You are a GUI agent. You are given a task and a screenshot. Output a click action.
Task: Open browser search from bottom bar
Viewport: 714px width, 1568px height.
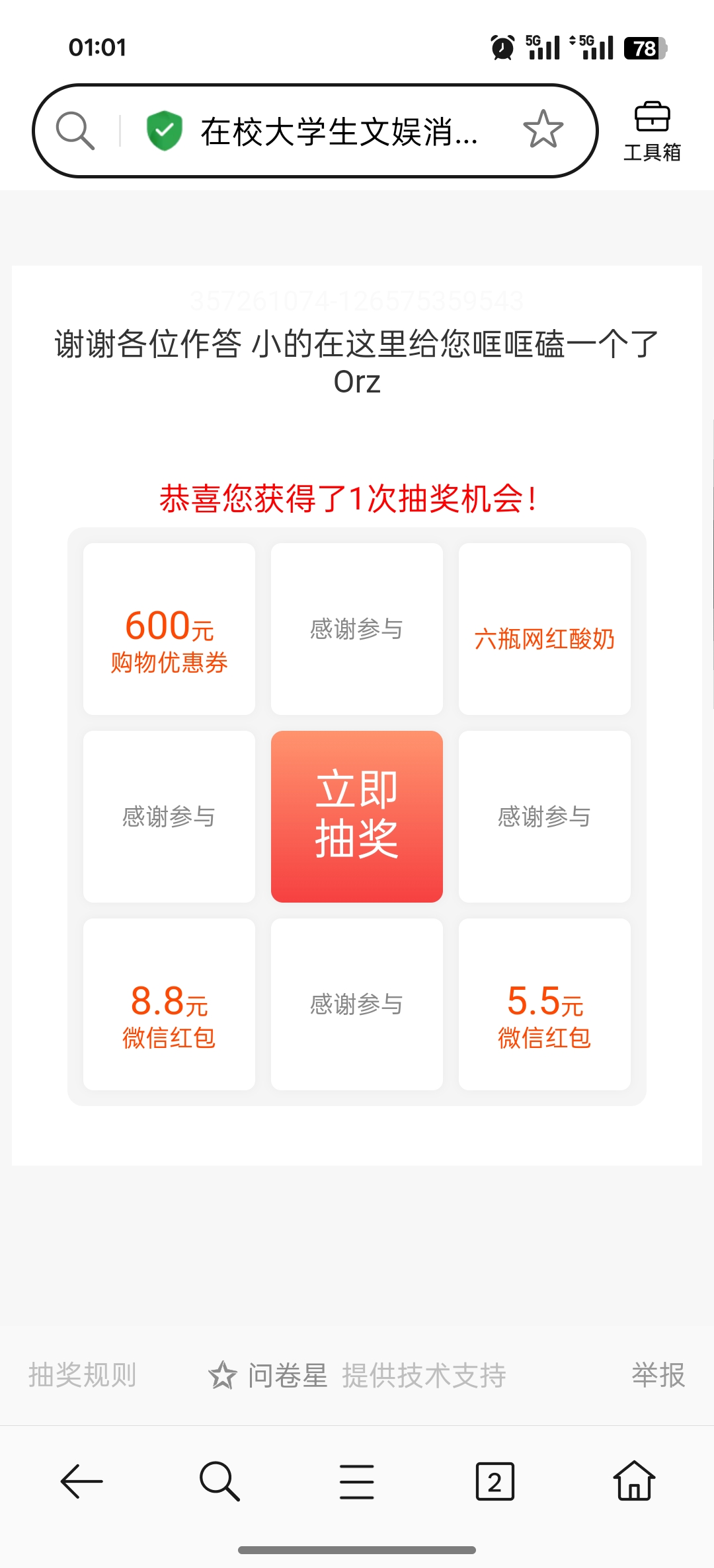(x=219, y=1481)
